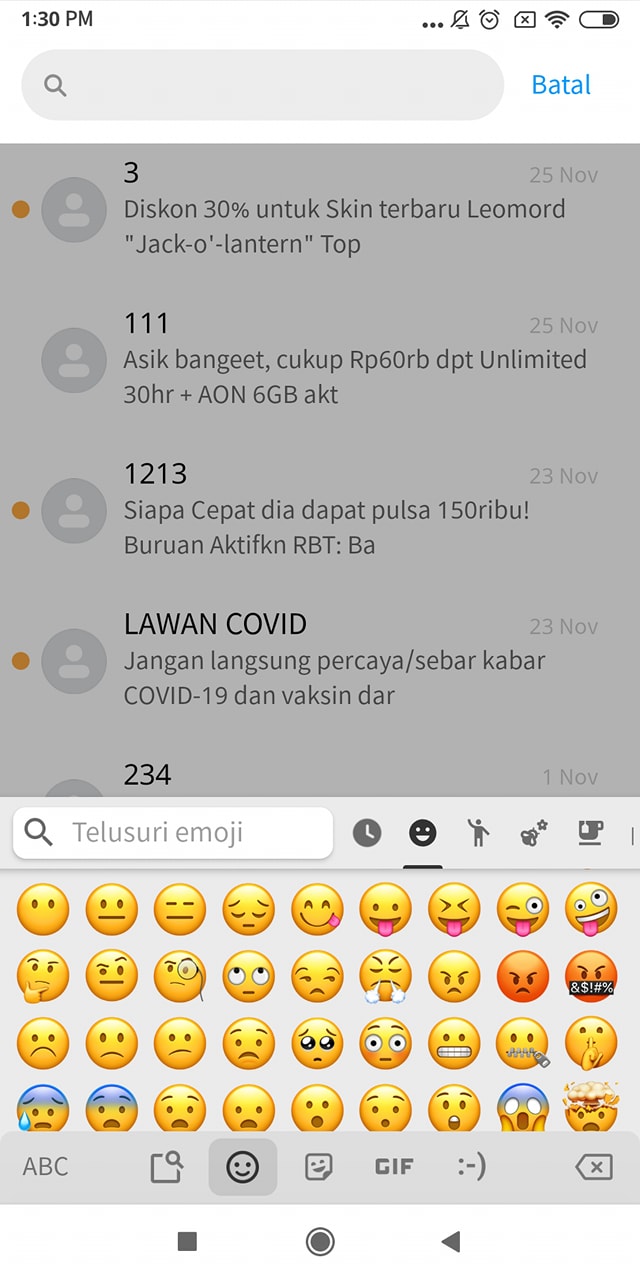The image size is (640, 1280).
Task: Switch to food and drink emoji category
Action: [590, 832]
